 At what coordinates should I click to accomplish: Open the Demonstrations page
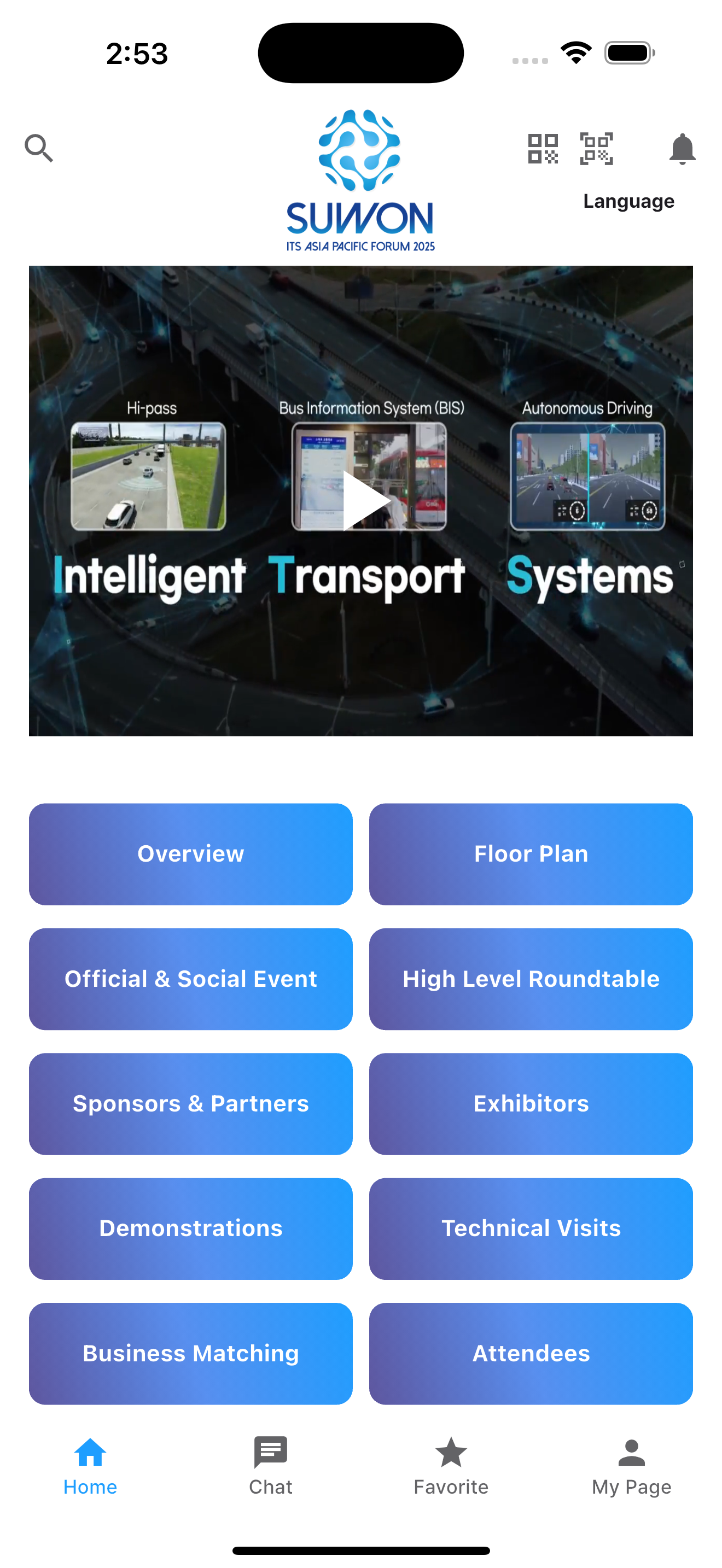(x=190, y=1228)
